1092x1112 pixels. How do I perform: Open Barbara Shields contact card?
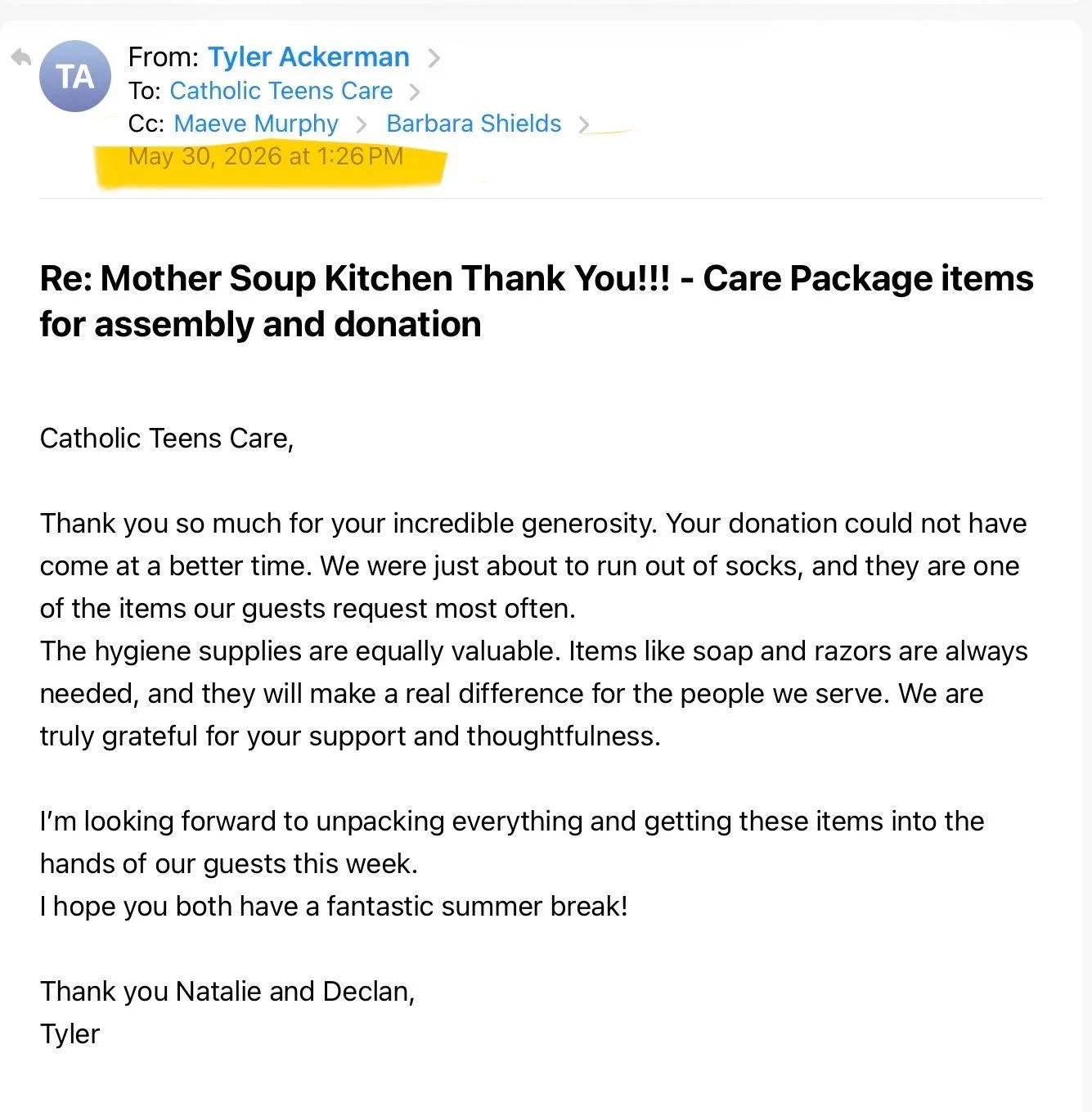click(474, 124)
